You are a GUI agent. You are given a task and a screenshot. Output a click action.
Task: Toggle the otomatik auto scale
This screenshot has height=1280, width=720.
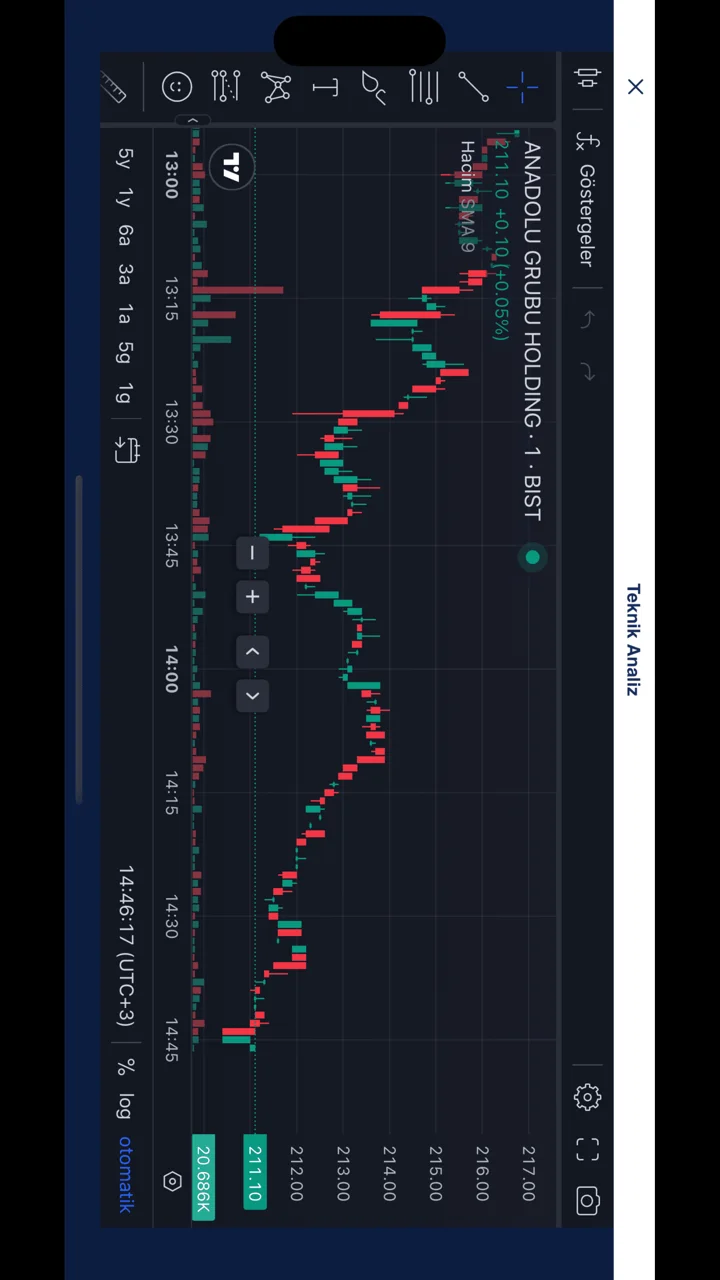[124, 1175]
